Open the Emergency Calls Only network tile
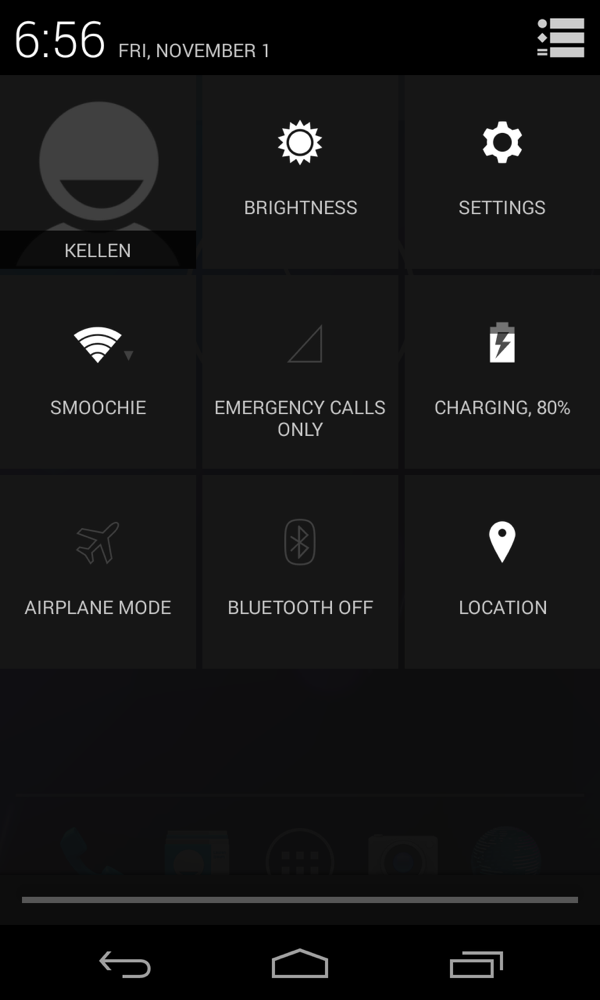This screenshot has height=1000, width=600. [300, 370]
